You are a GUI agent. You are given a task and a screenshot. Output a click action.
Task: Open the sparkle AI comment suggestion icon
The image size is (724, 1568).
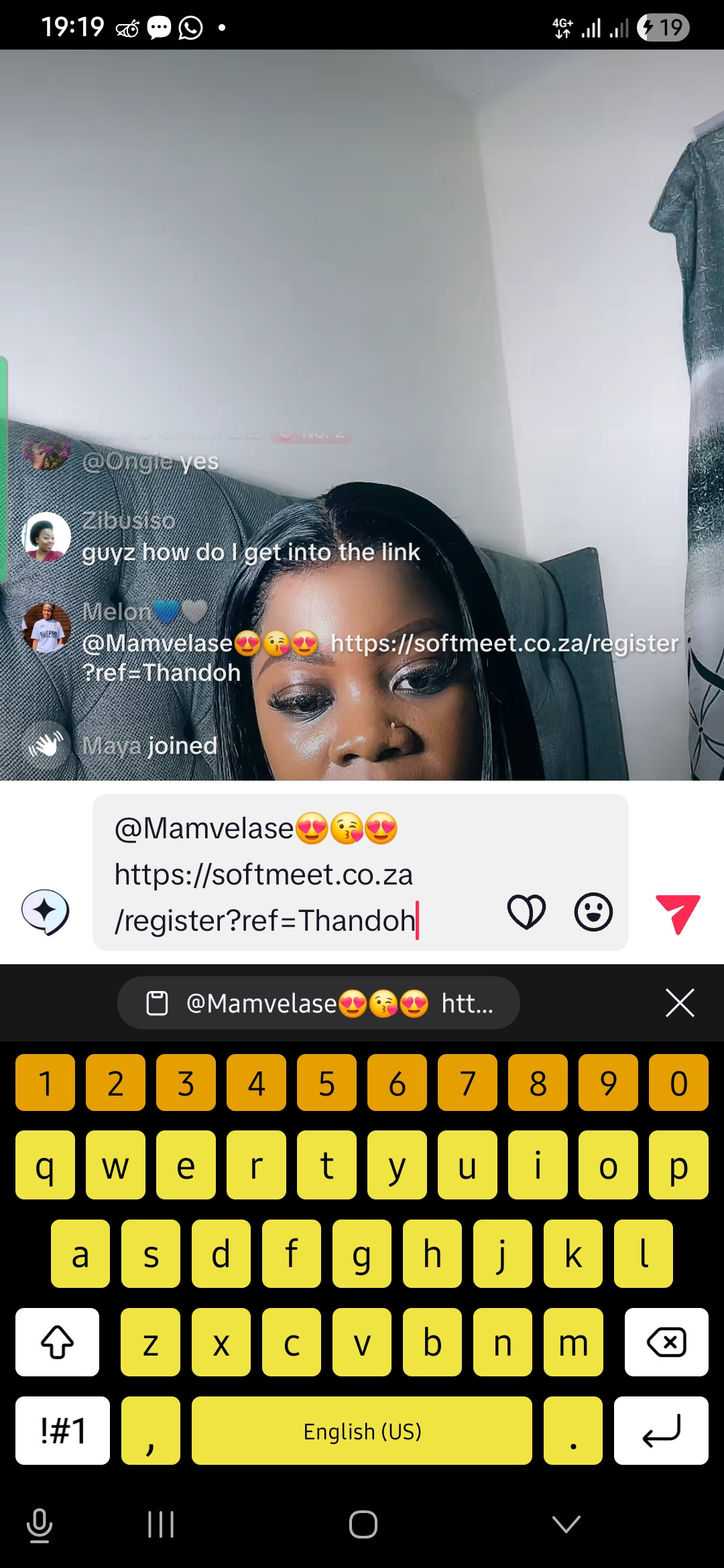click(45, 912)
